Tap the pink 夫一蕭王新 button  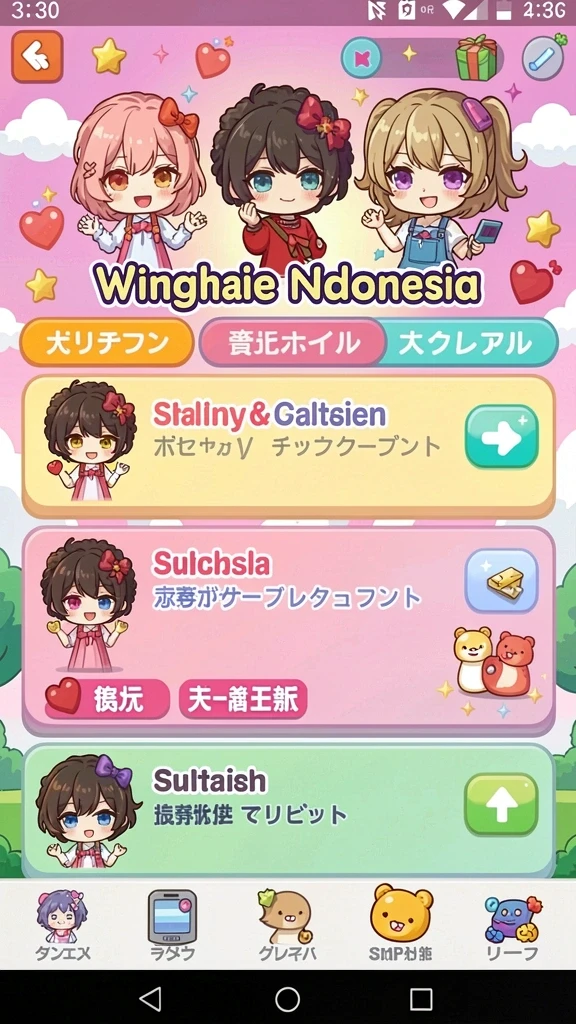243,699
